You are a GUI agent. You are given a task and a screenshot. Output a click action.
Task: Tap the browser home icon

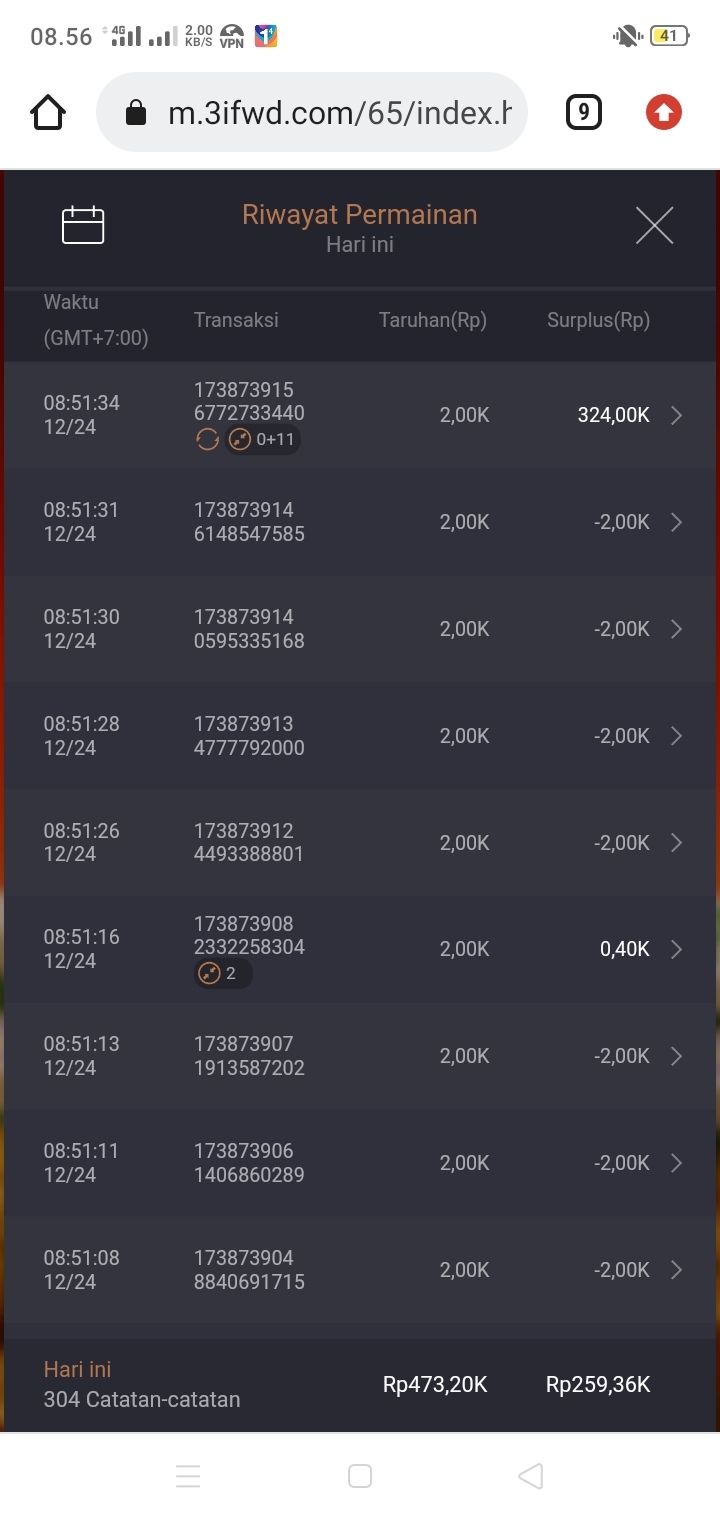48,113
